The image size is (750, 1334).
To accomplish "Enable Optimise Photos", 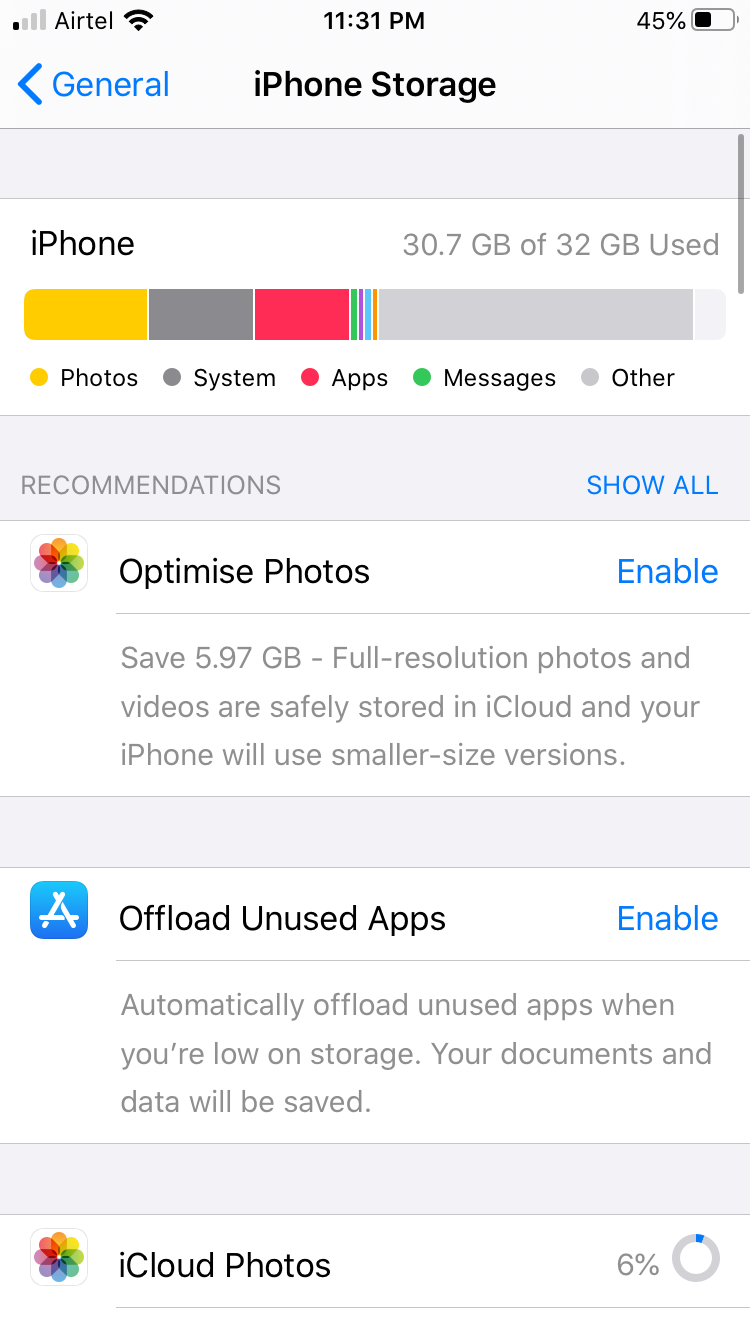I will 667,572.
